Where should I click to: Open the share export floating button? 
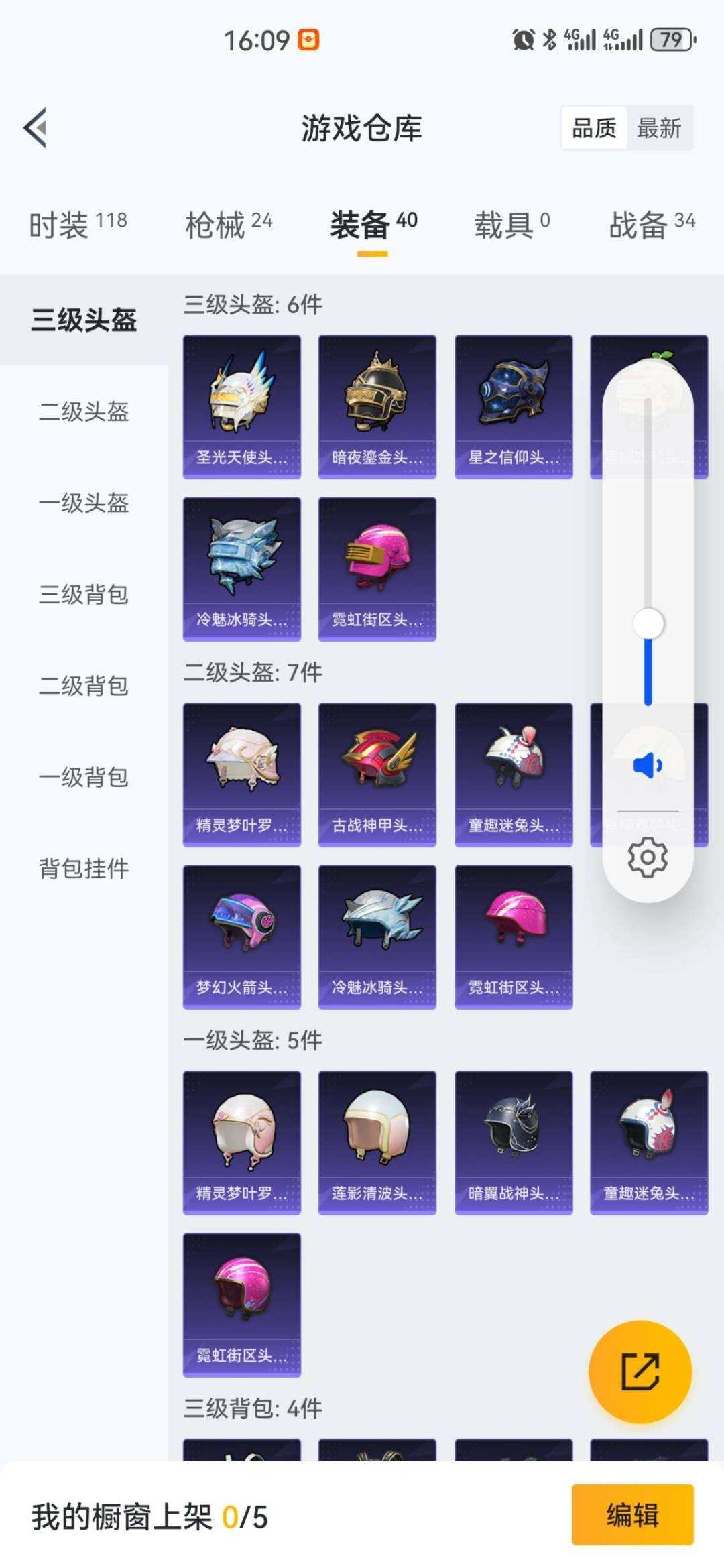click(x=642, y=1372)
